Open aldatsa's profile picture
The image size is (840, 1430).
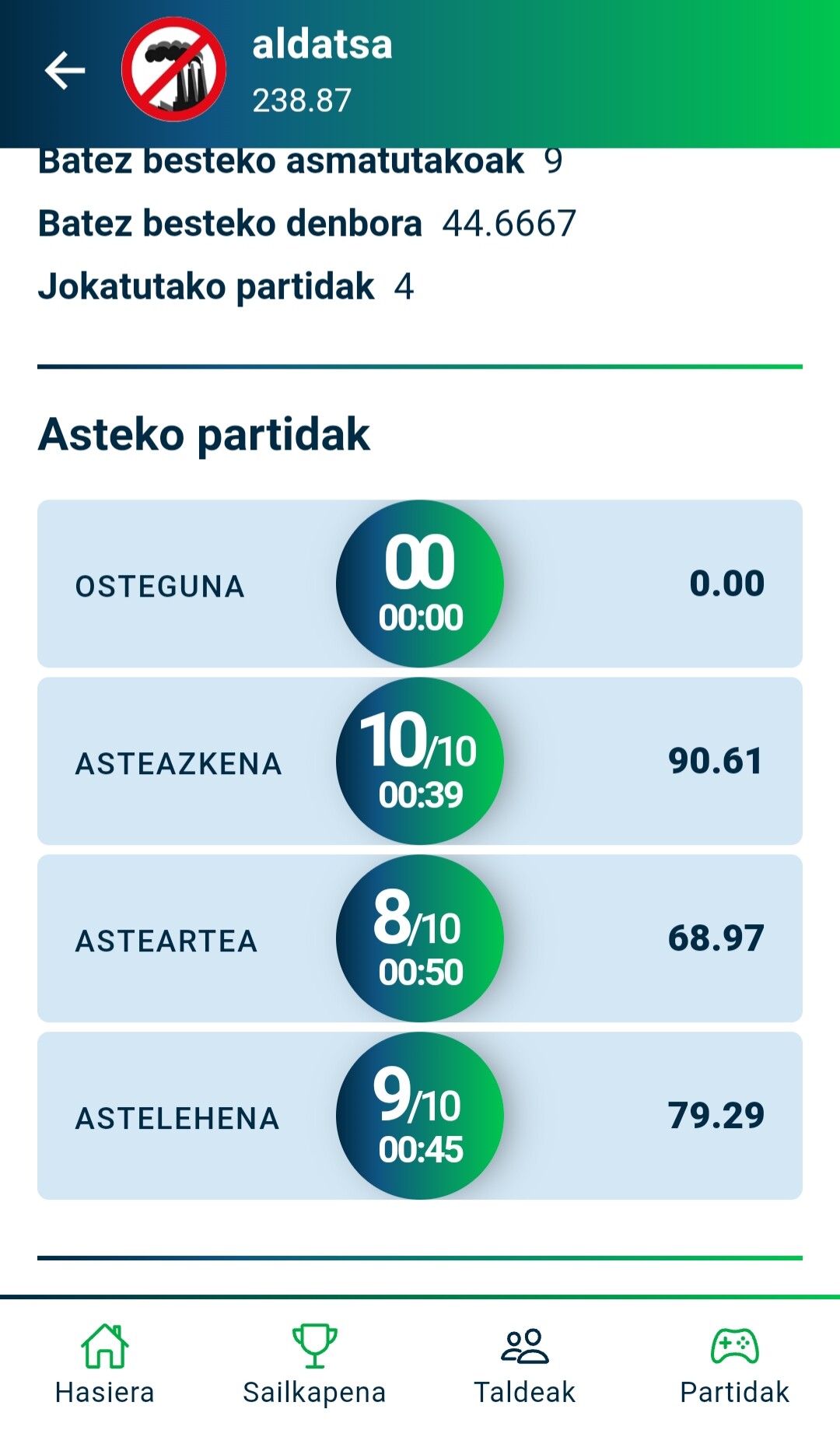coord(174,70)
